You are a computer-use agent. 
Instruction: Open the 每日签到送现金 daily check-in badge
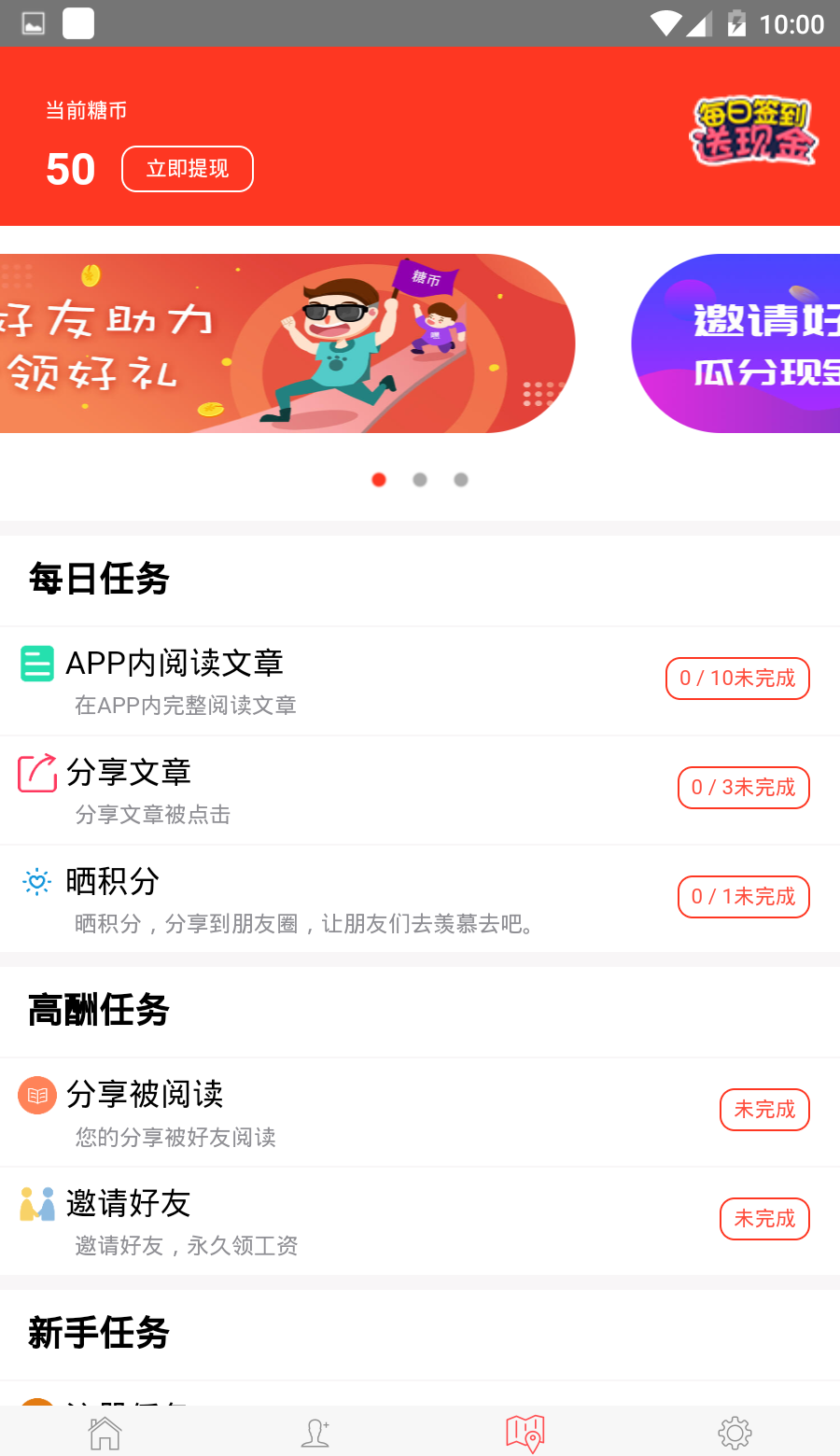(x=753, y=133)
